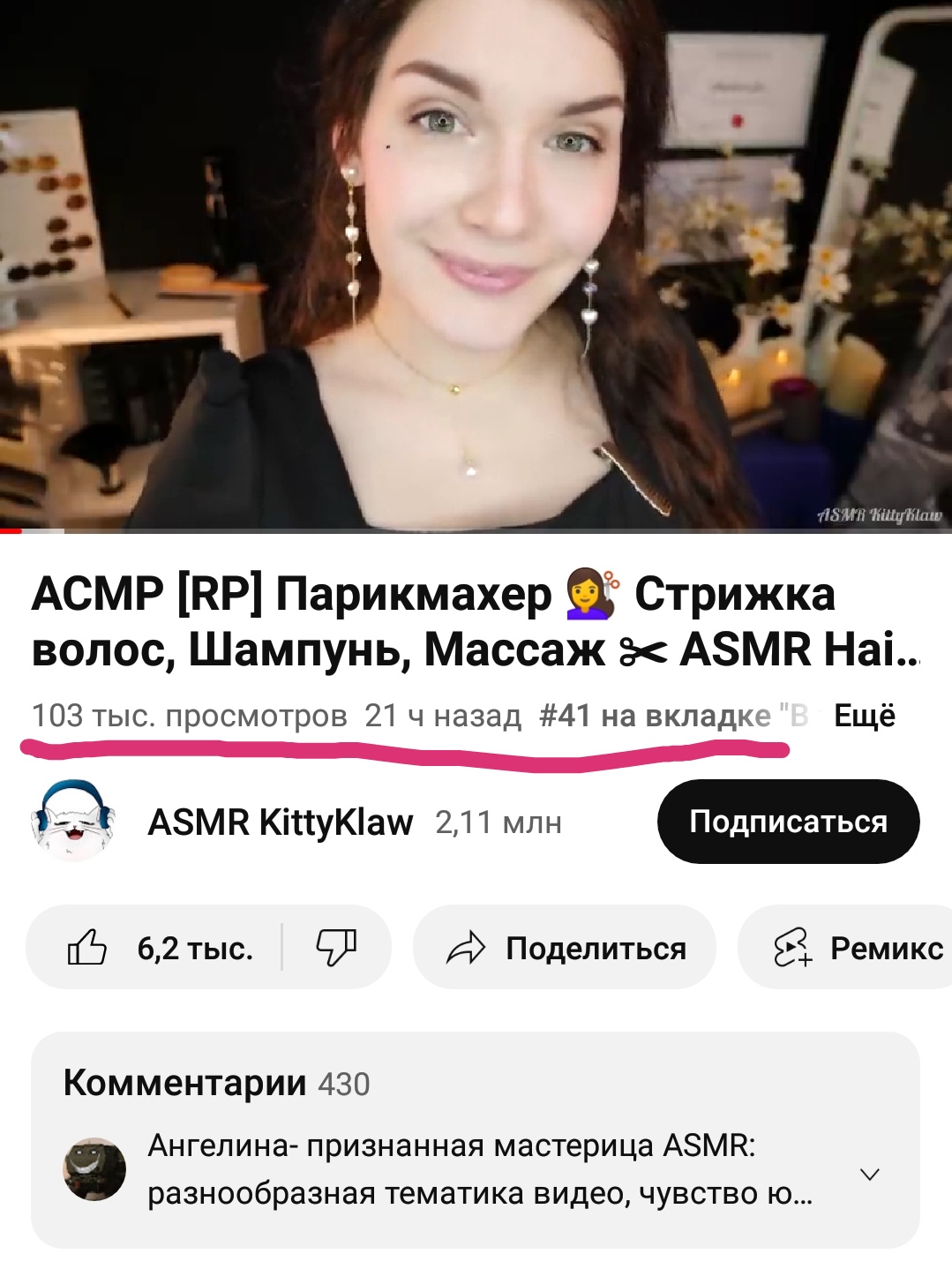The image size is (952, 1269).
Task: Dislike the video with thumbs down
Action: click(336, 948)
